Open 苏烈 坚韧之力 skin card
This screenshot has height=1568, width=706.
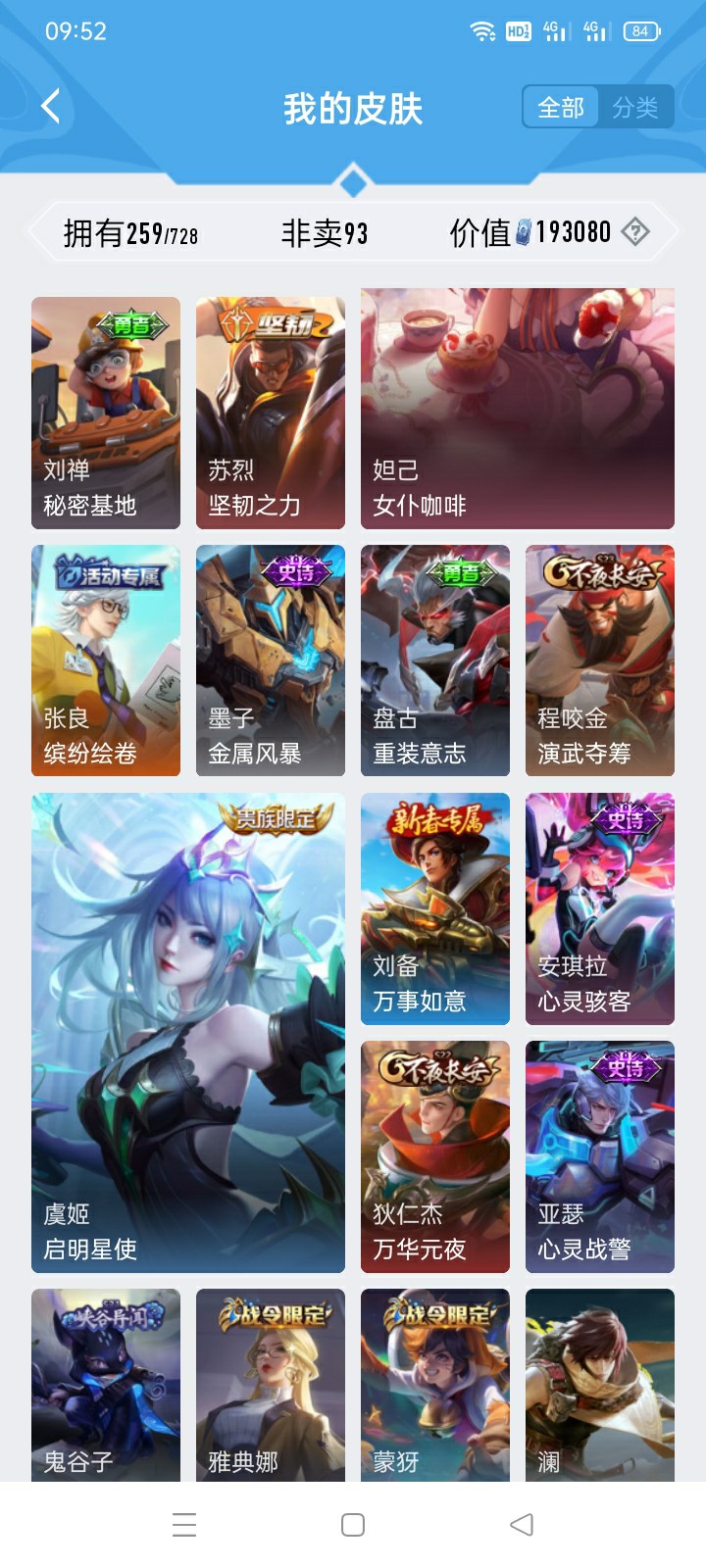[271, 413]
